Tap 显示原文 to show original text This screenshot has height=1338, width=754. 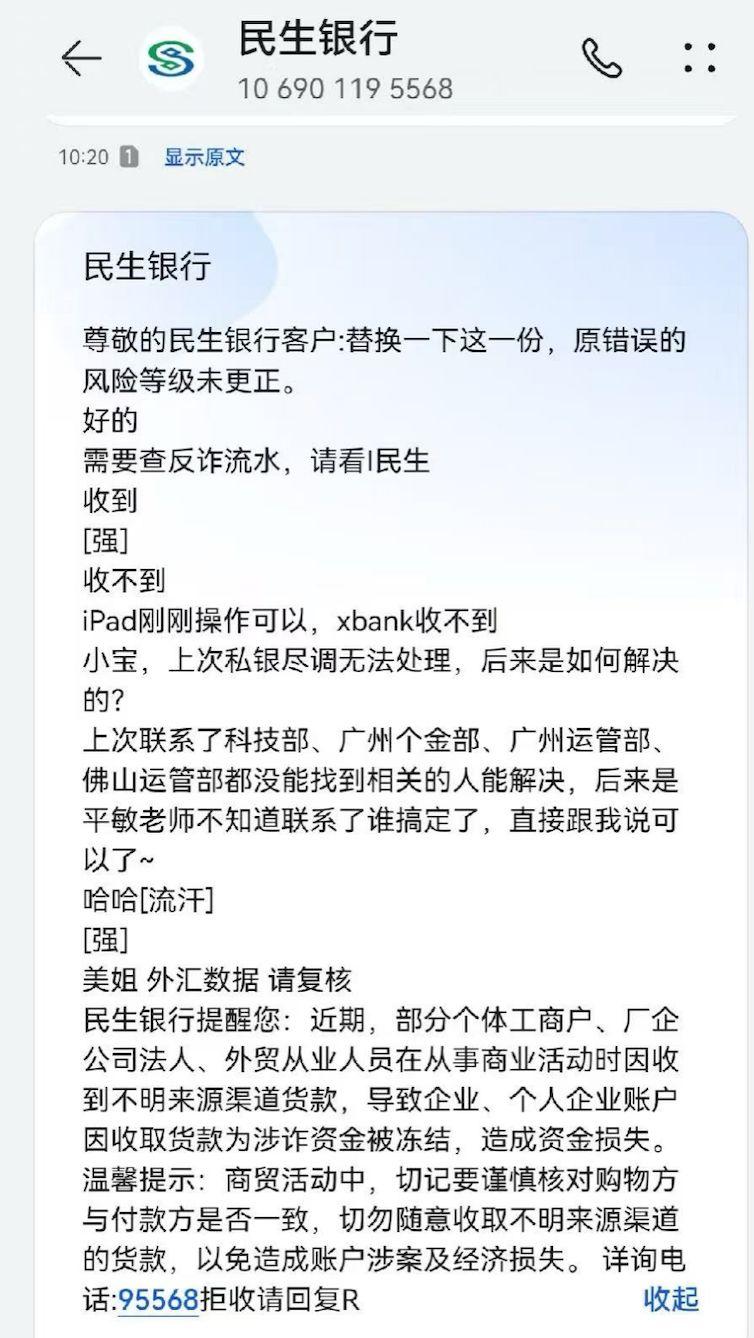point(204,157)
